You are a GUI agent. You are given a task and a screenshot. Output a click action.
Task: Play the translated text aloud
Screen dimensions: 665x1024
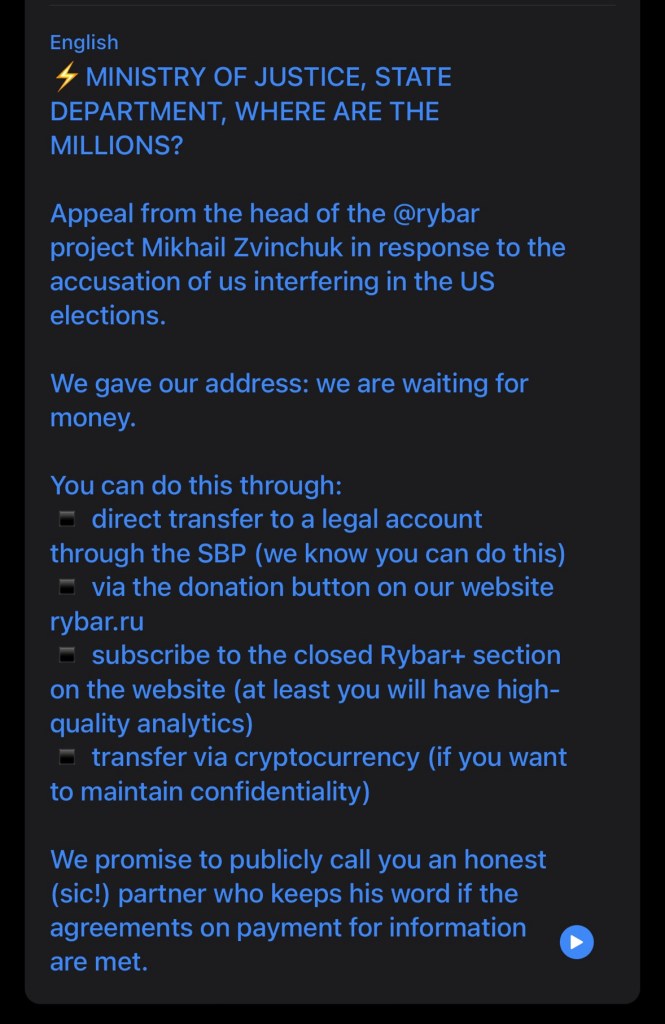tap(576, 942)
